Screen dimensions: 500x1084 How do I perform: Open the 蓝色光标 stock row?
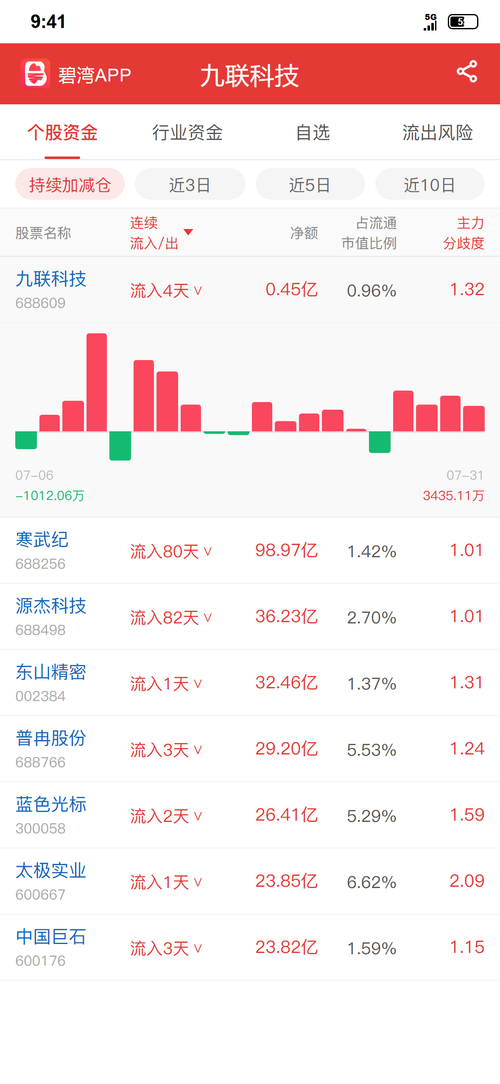250,815
